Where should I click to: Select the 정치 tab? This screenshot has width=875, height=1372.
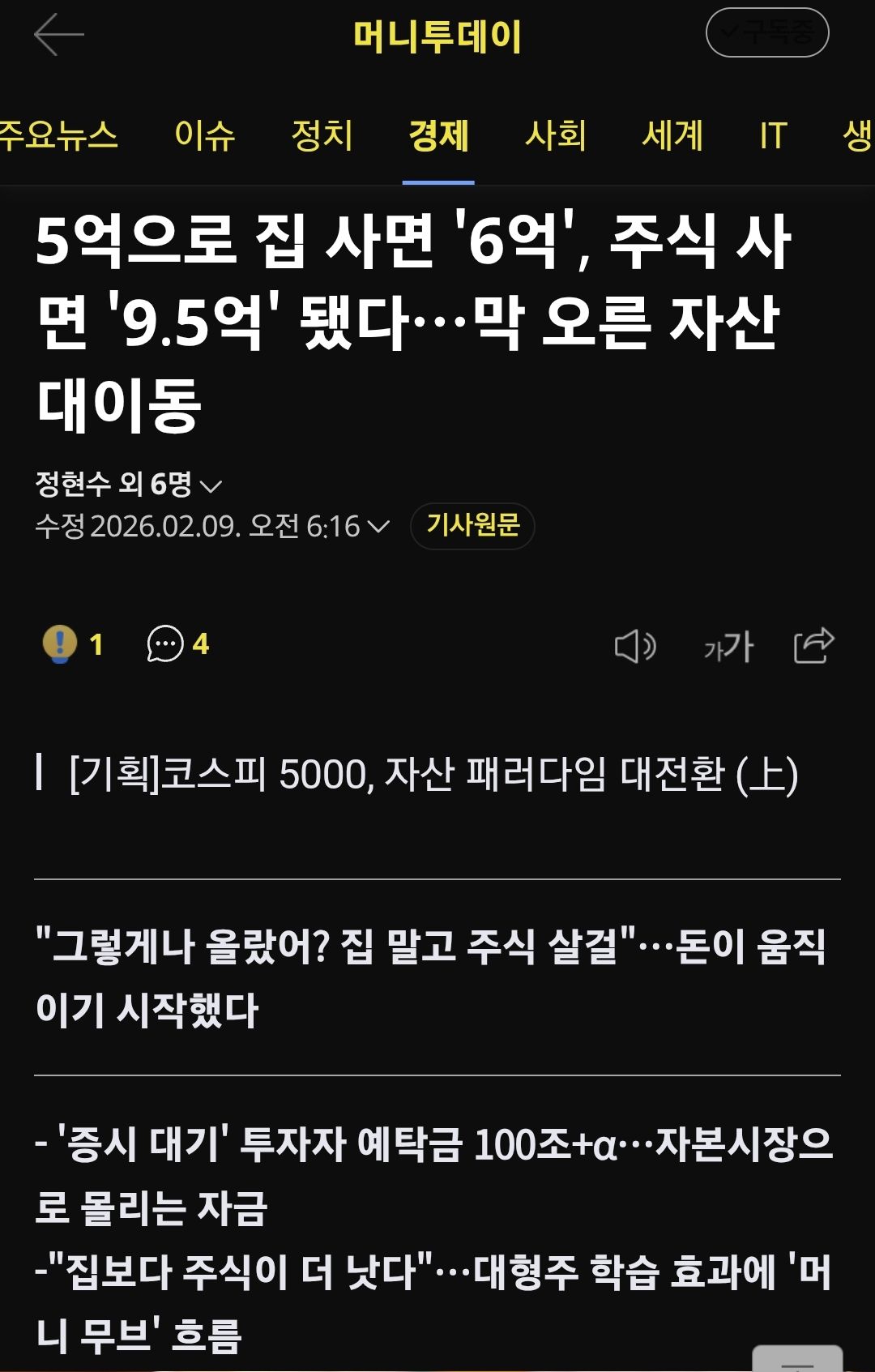322,135
